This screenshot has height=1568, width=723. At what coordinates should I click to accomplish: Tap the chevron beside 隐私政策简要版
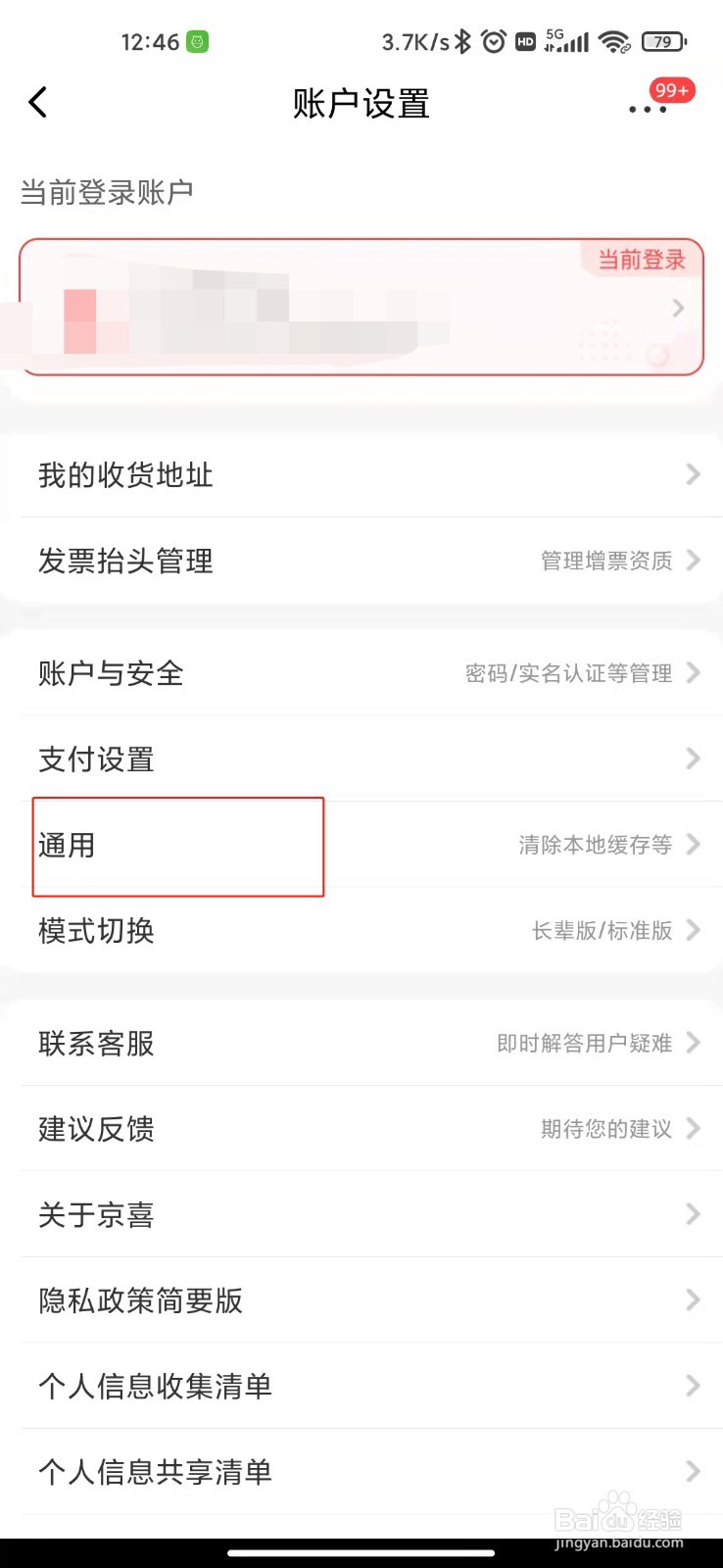coord(693,1300)
